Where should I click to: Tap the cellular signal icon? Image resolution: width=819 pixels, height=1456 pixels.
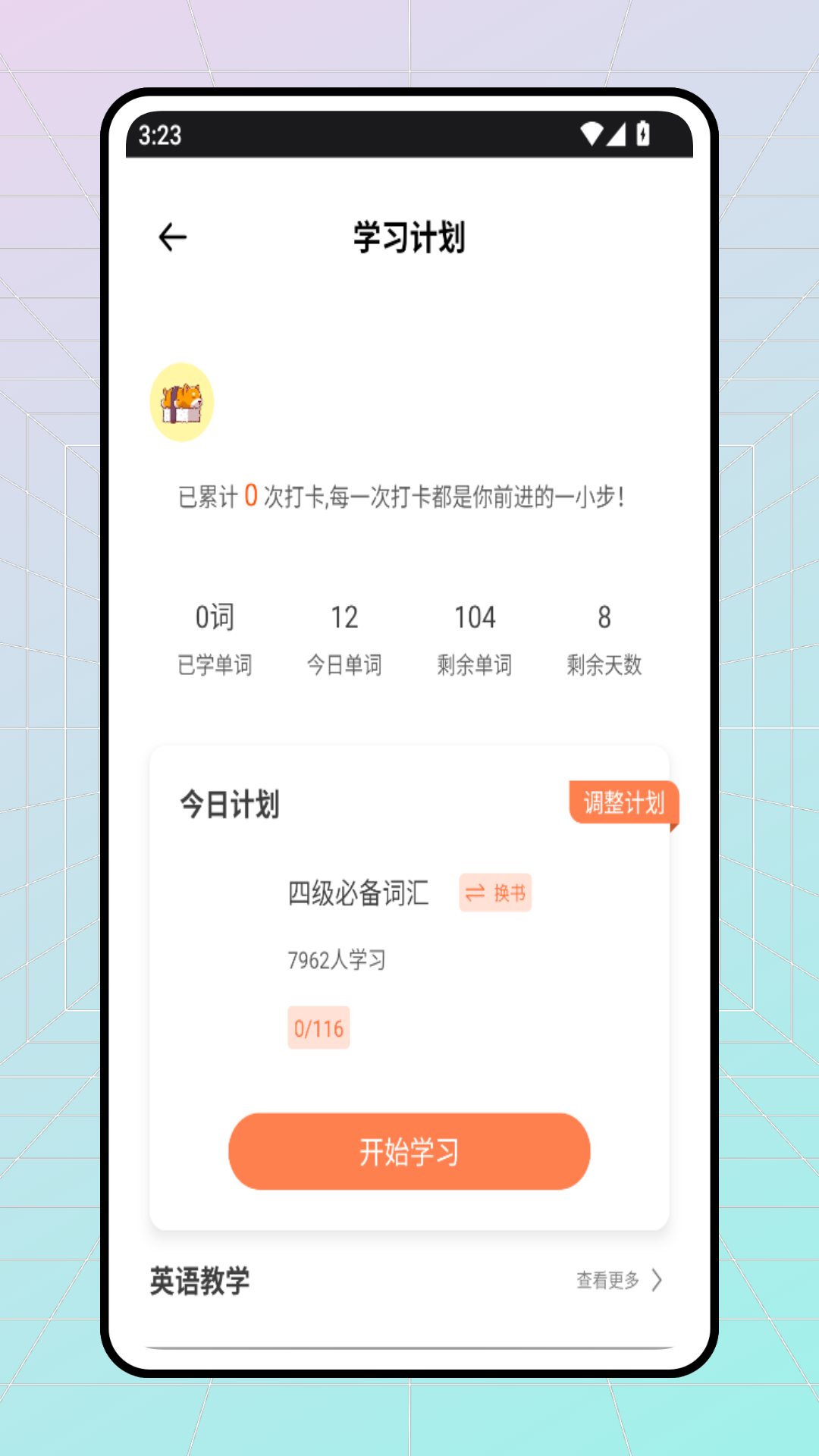(x=617, y=134)
